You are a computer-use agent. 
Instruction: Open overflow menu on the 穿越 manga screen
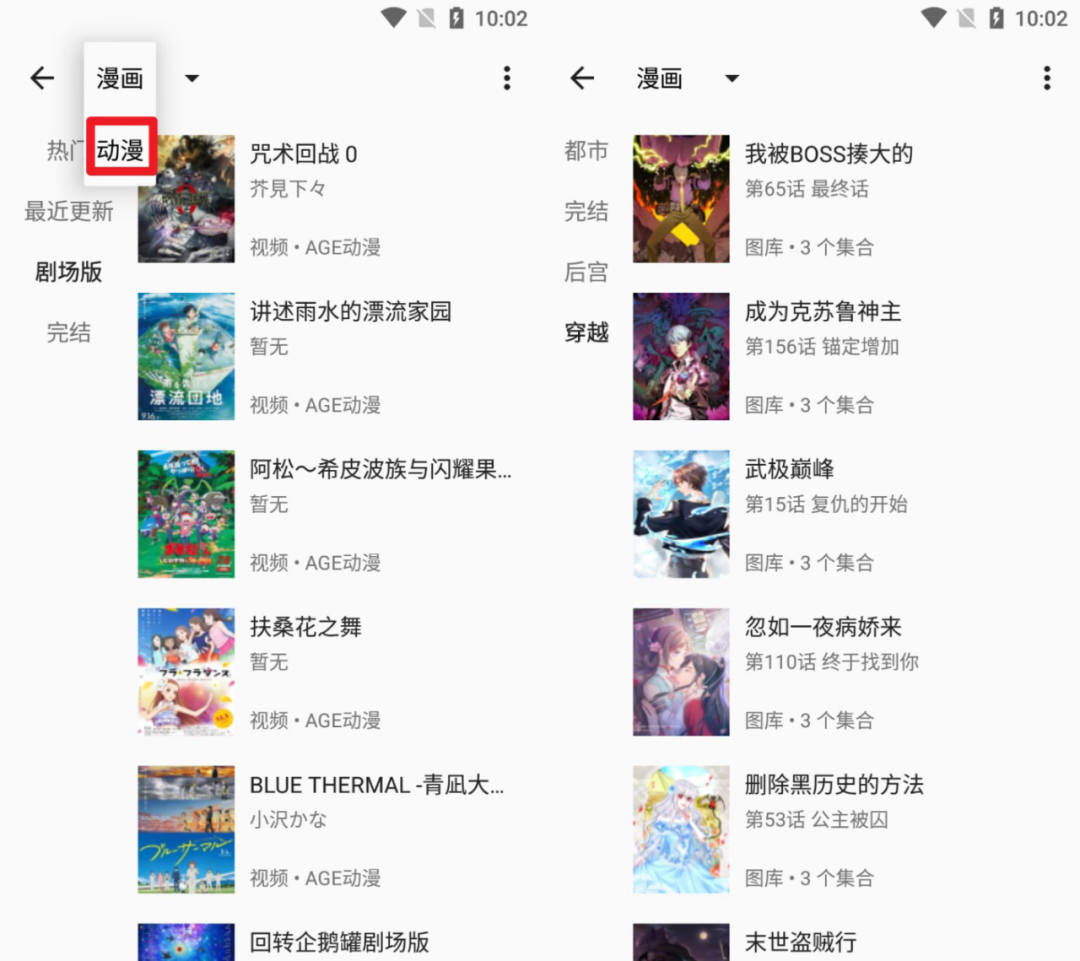[1046, 78]
